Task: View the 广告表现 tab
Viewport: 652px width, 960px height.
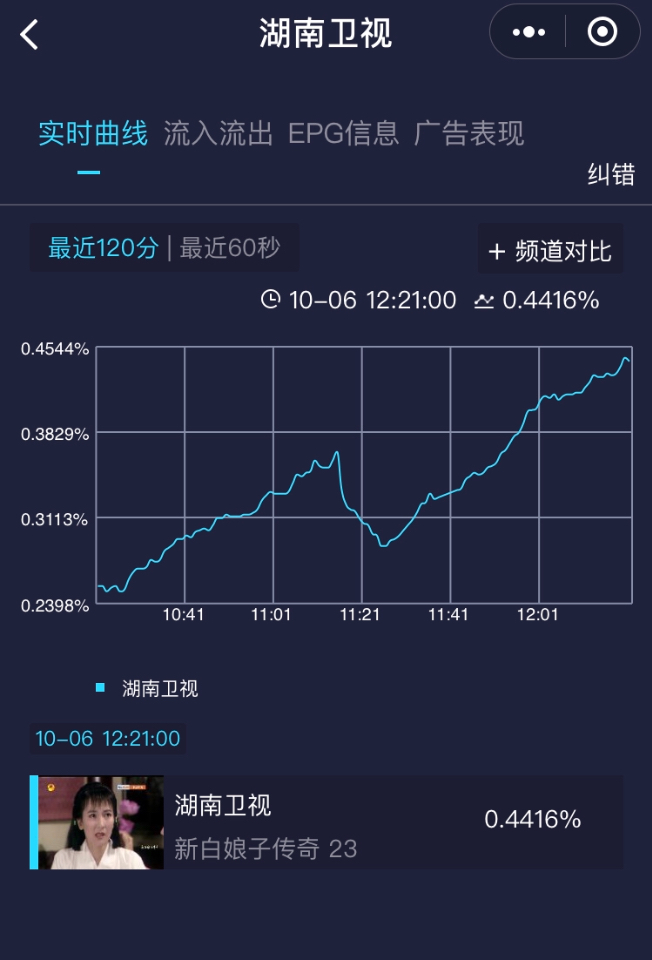Action: (469, 133)
